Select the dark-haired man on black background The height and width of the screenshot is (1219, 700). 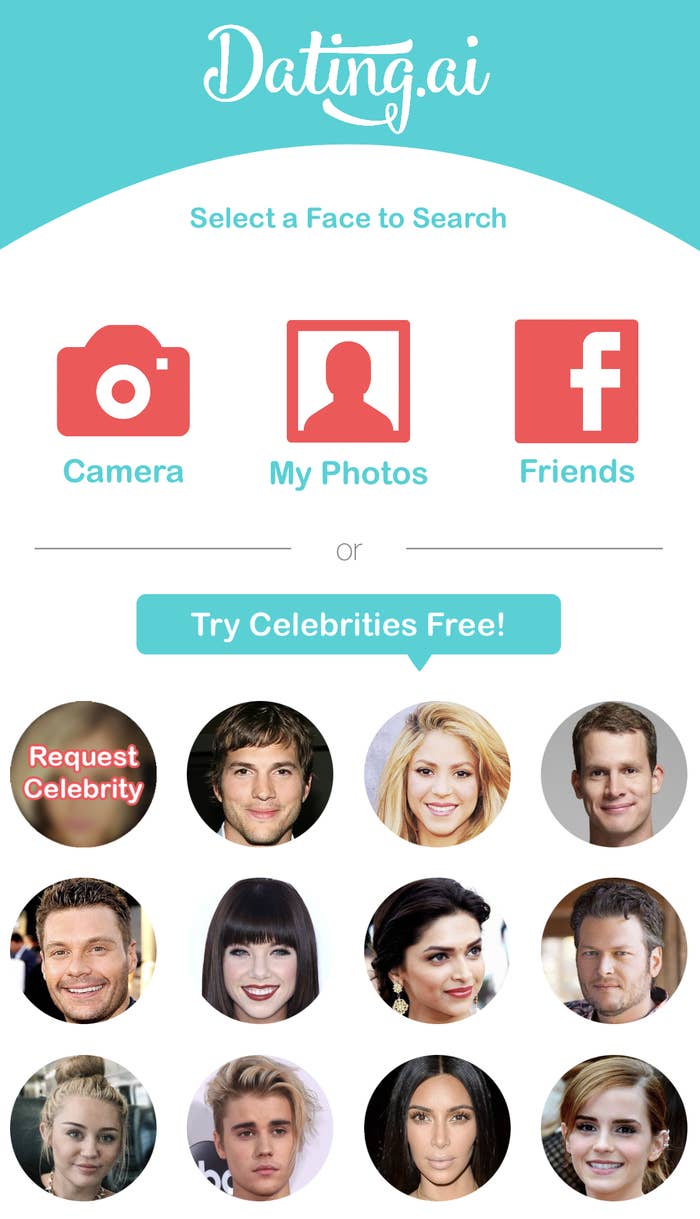click(260, 774)
